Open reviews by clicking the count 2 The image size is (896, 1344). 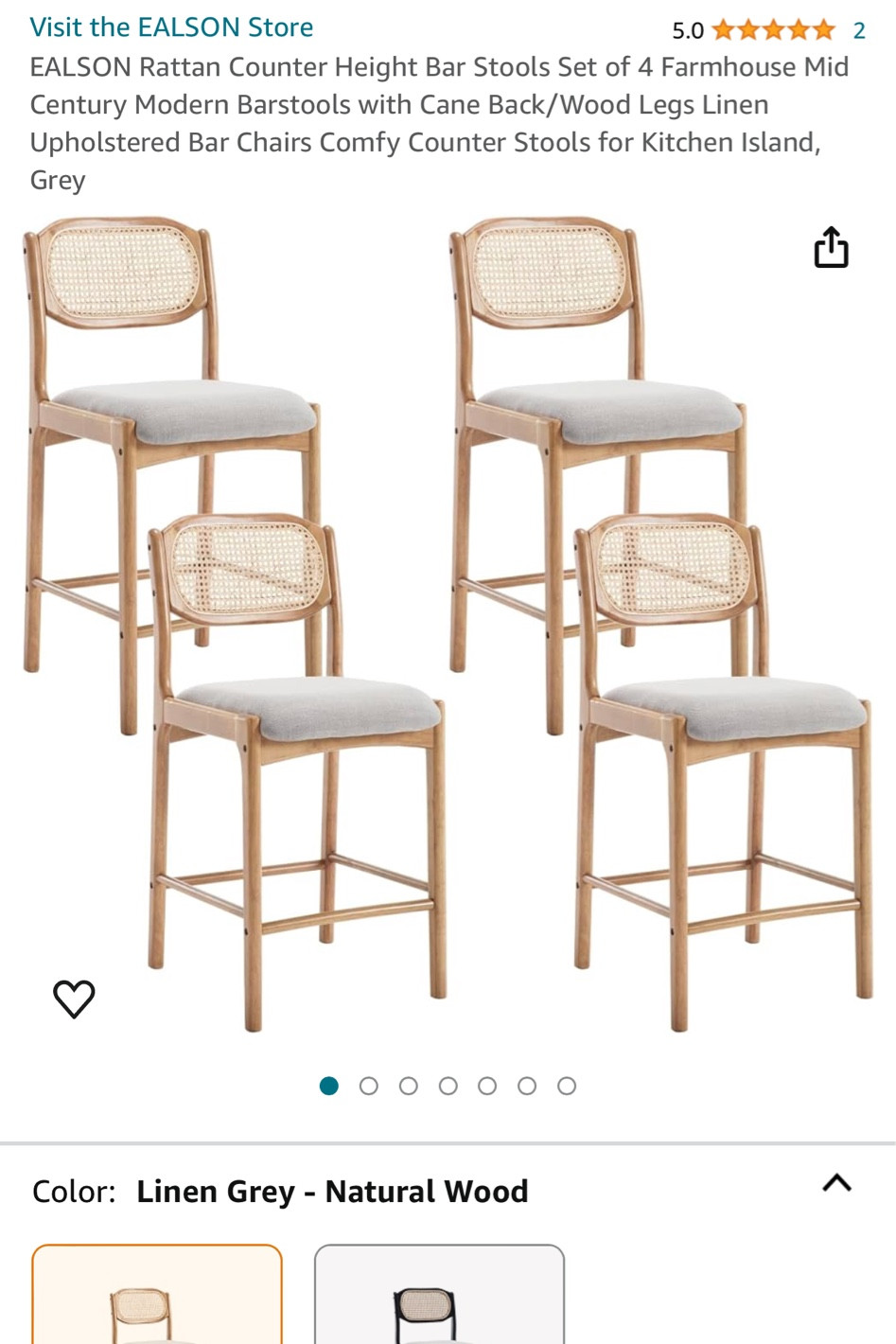pyautogui.click(x=859, y=29)
